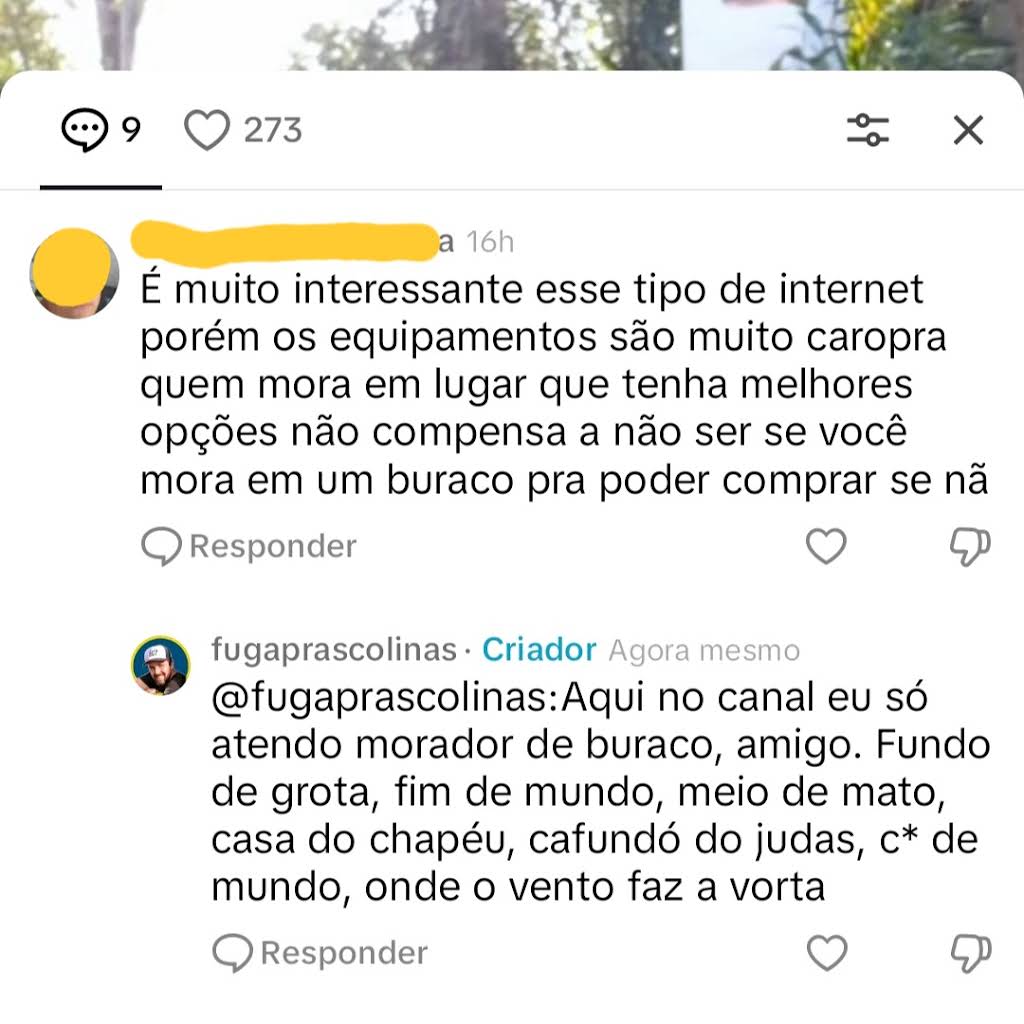Like the fugaprascolinas creator reply
1024x1024 pixels.
pos(826,953)
